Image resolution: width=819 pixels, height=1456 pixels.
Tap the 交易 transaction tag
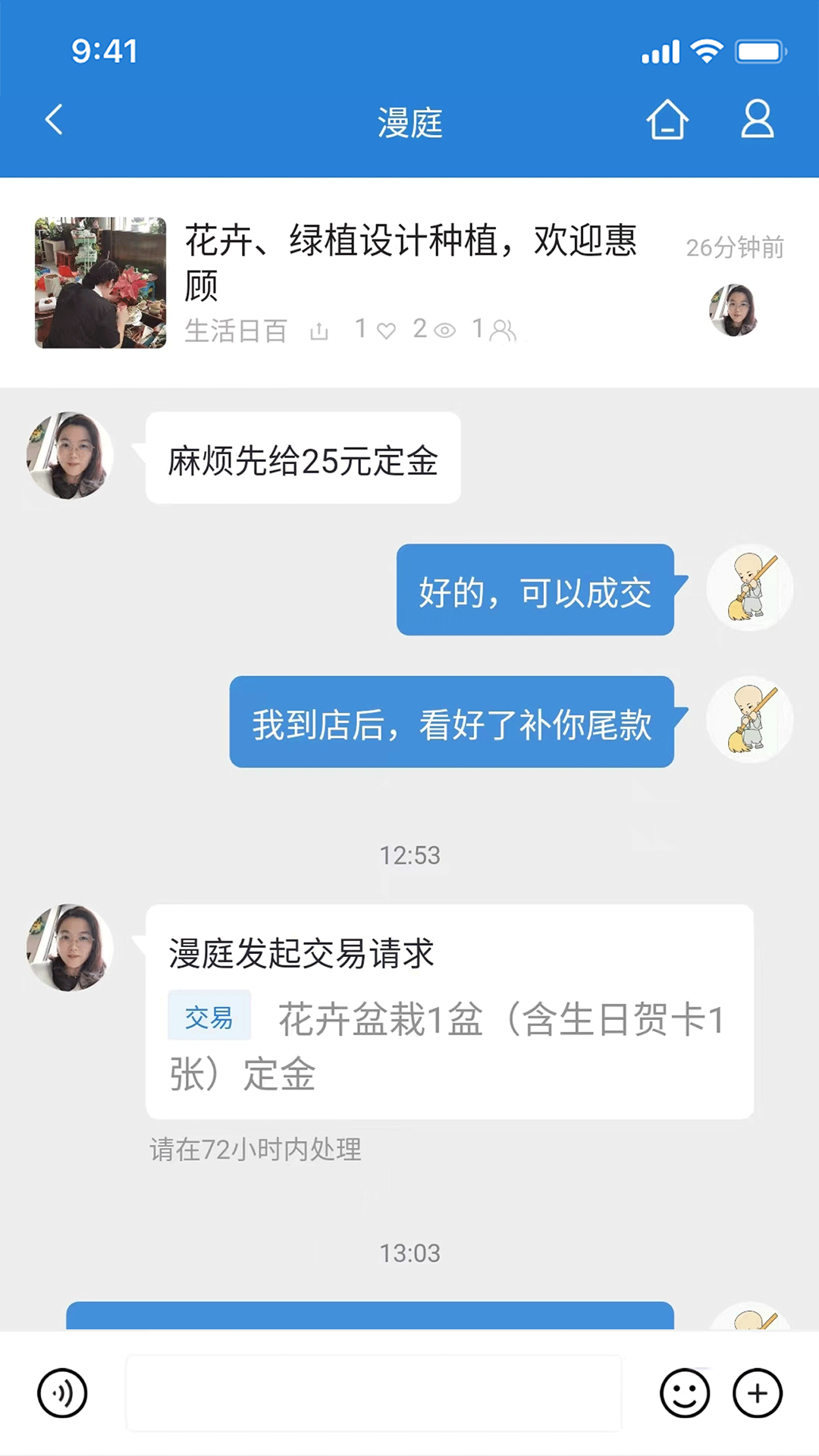coord(209,1015)
